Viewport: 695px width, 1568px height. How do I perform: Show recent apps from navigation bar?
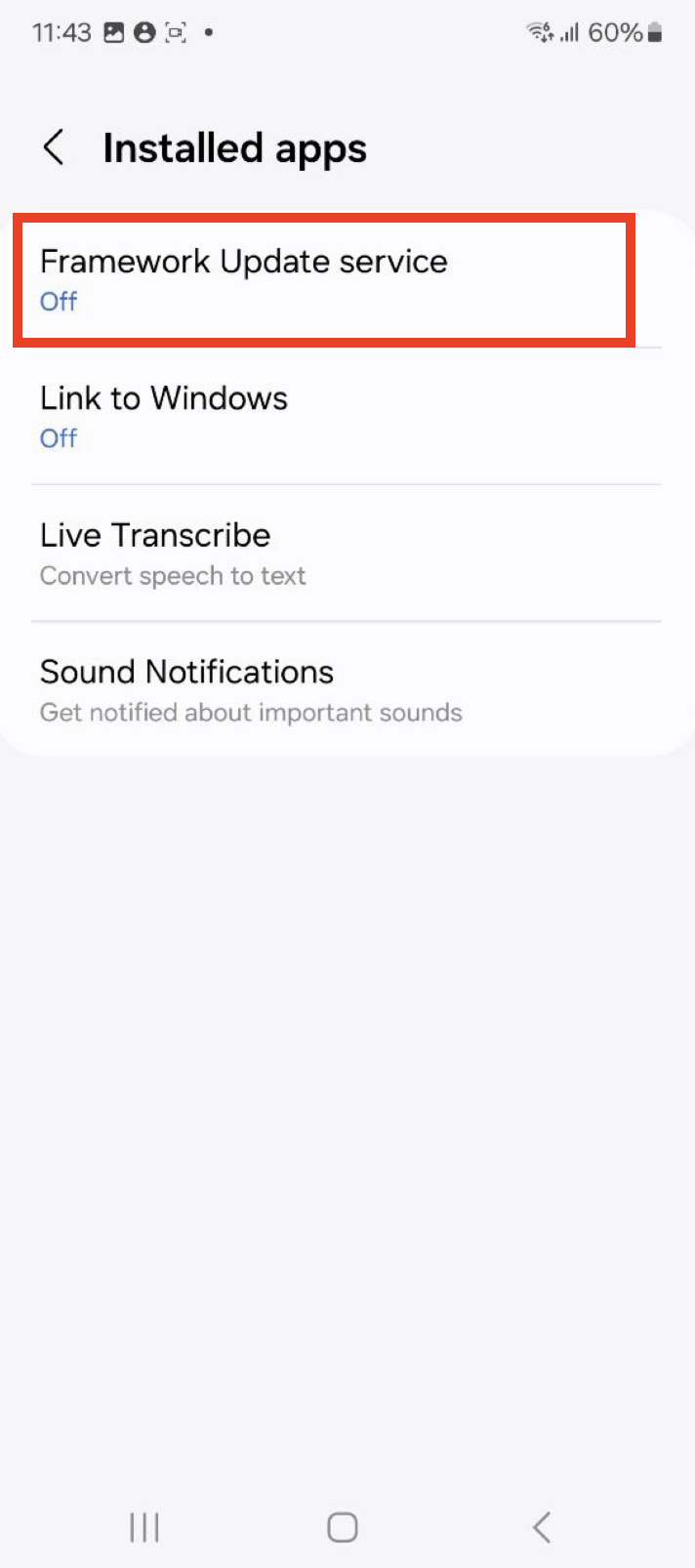click(x=144, y=1527)
